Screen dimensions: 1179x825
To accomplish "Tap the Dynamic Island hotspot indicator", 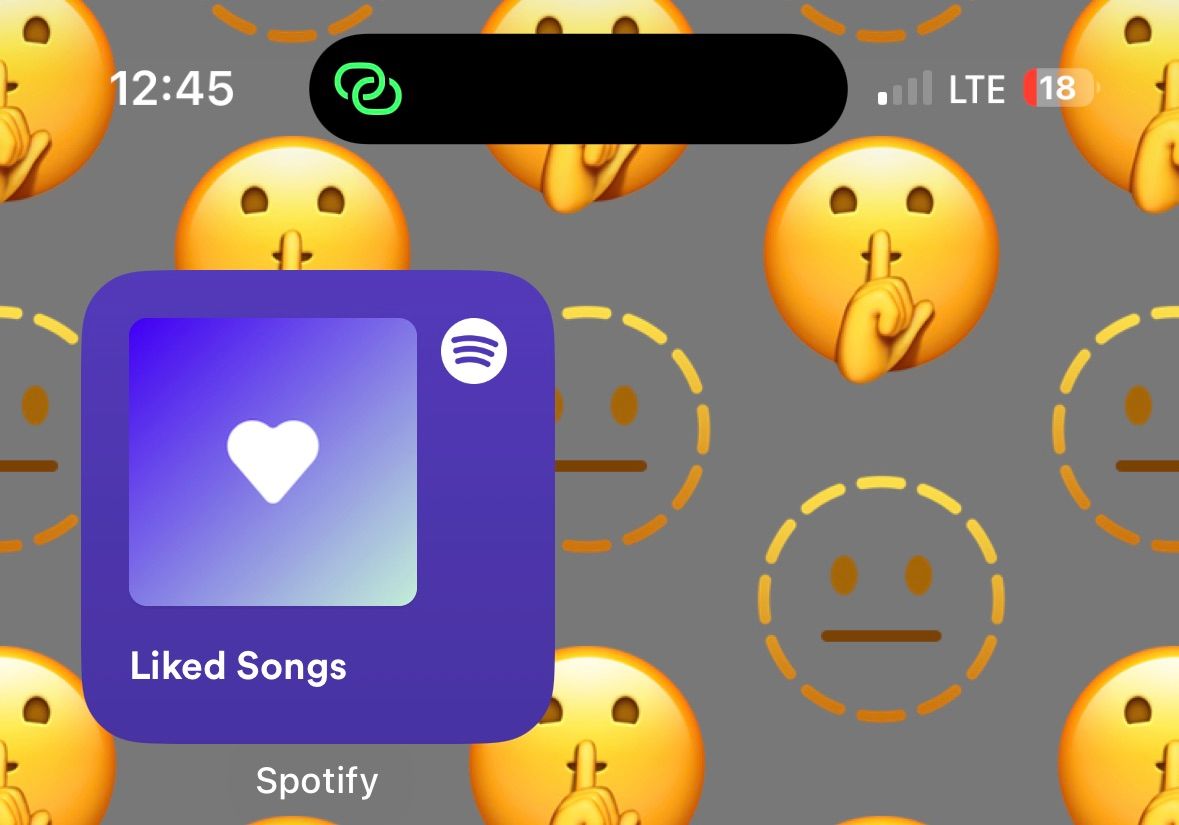I will (x=368, y=89).
